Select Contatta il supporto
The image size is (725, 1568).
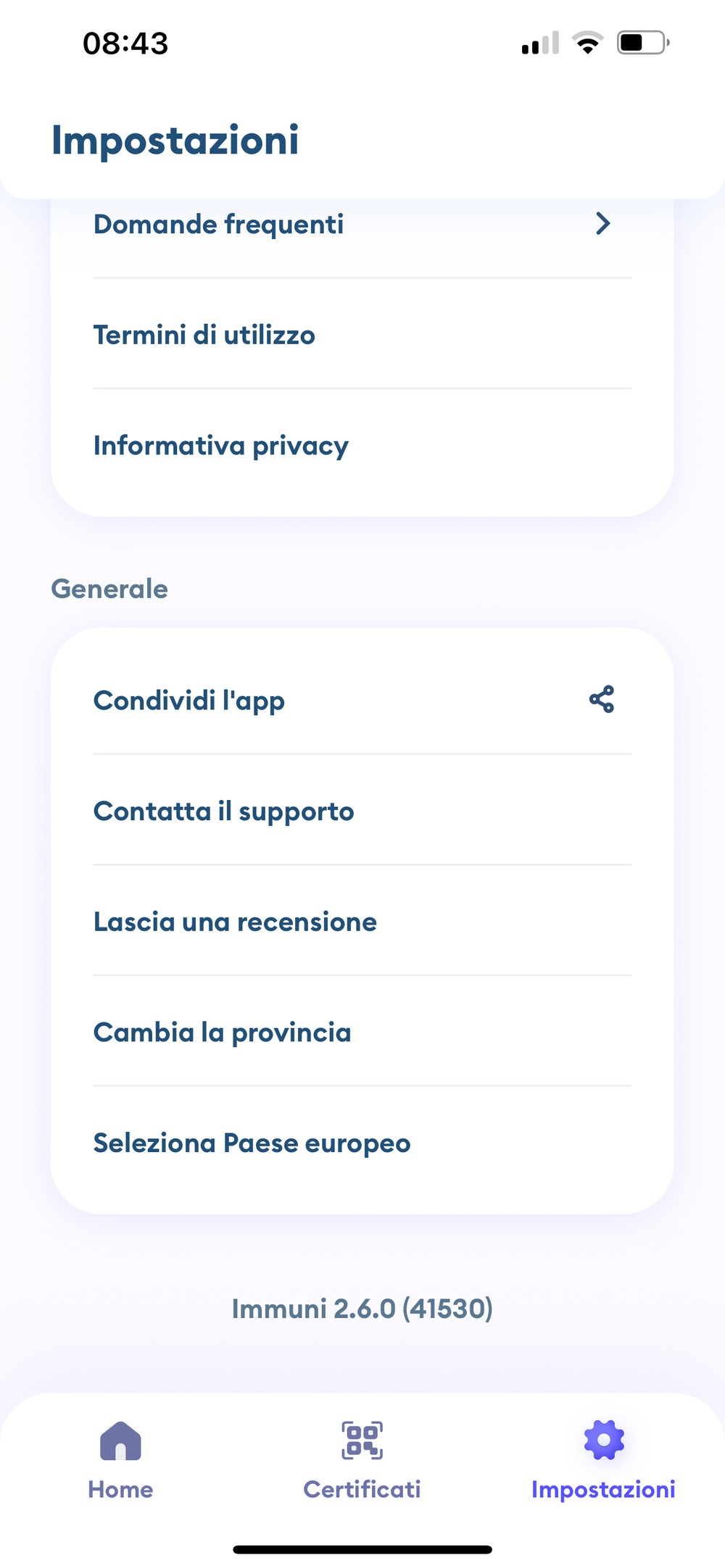[x=362, y=810]
